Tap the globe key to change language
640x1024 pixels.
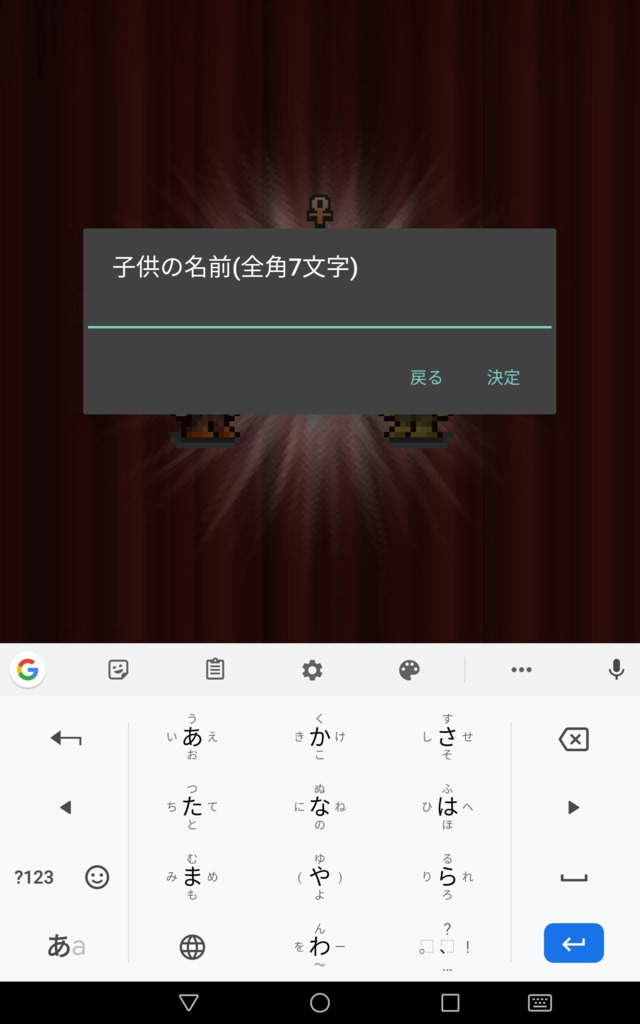pyautogui.click(x=192, y=947)
